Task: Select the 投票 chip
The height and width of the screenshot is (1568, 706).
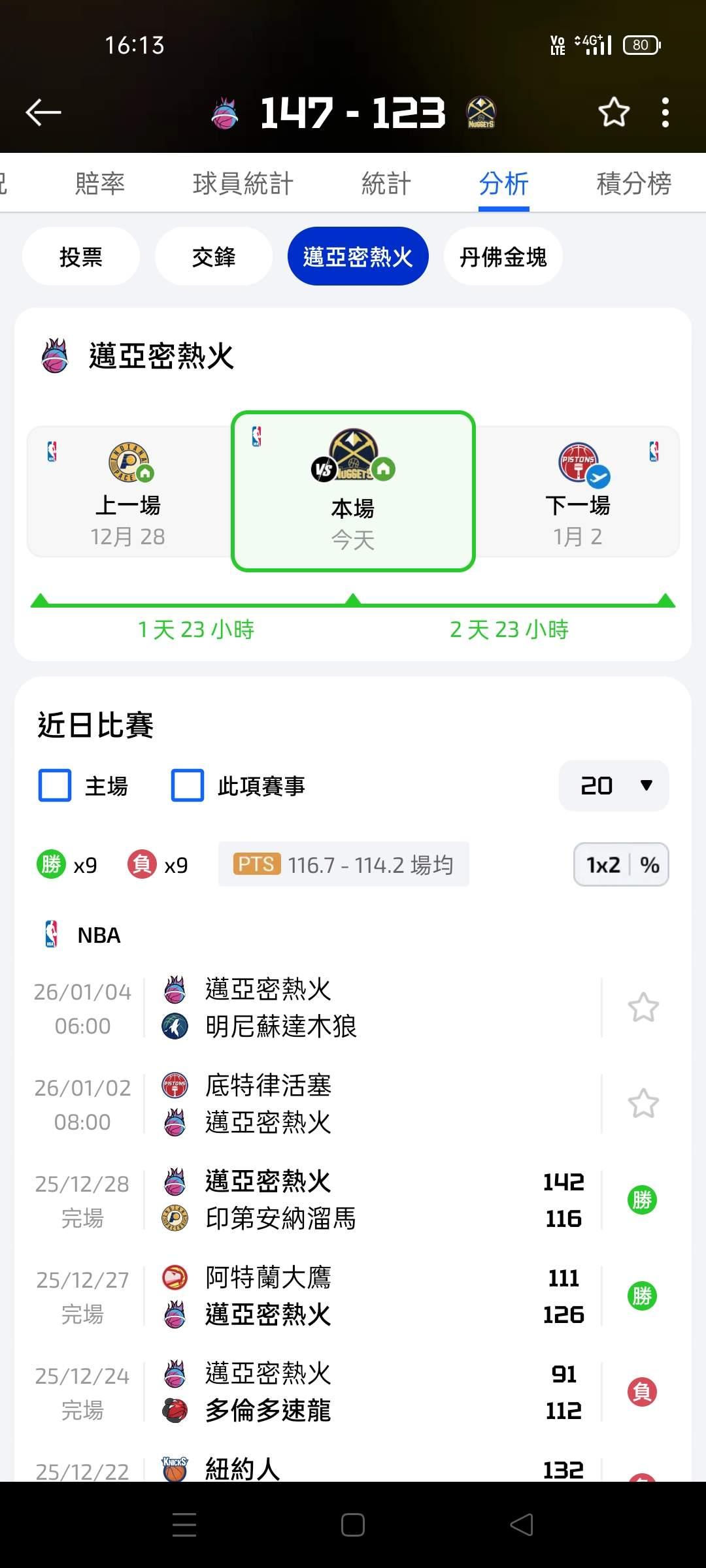Action: (x=81, y=256)
